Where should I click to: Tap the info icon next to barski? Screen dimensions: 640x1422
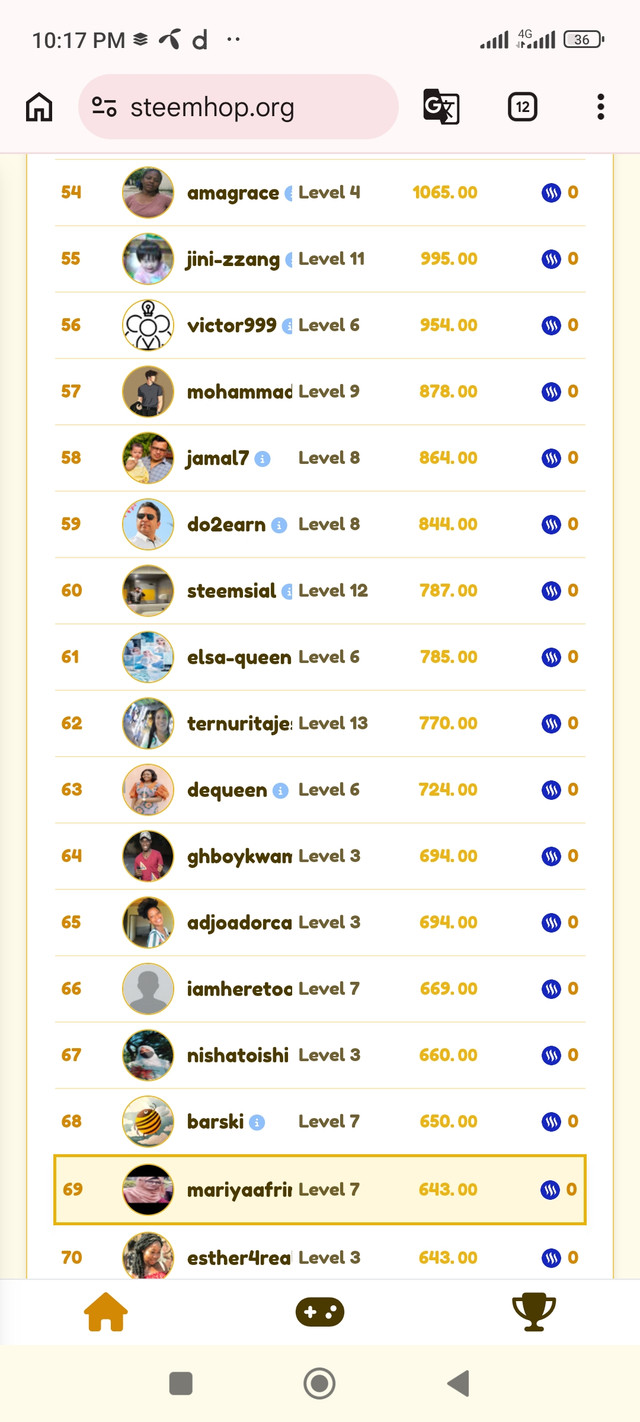[x=257, y=1122]
